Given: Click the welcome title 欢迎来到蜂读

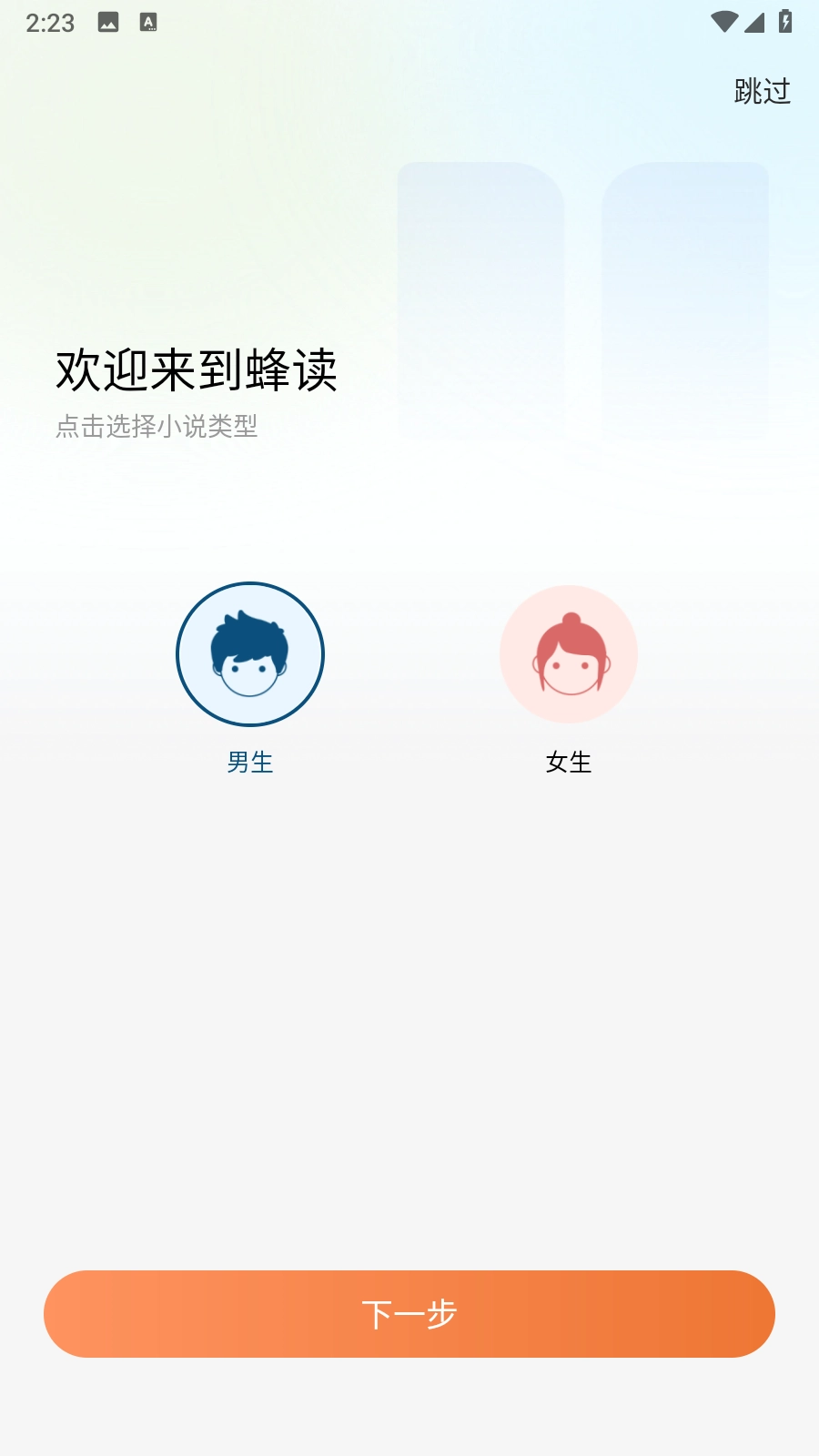Looking at the screenshot, I should tap(197, 369).
